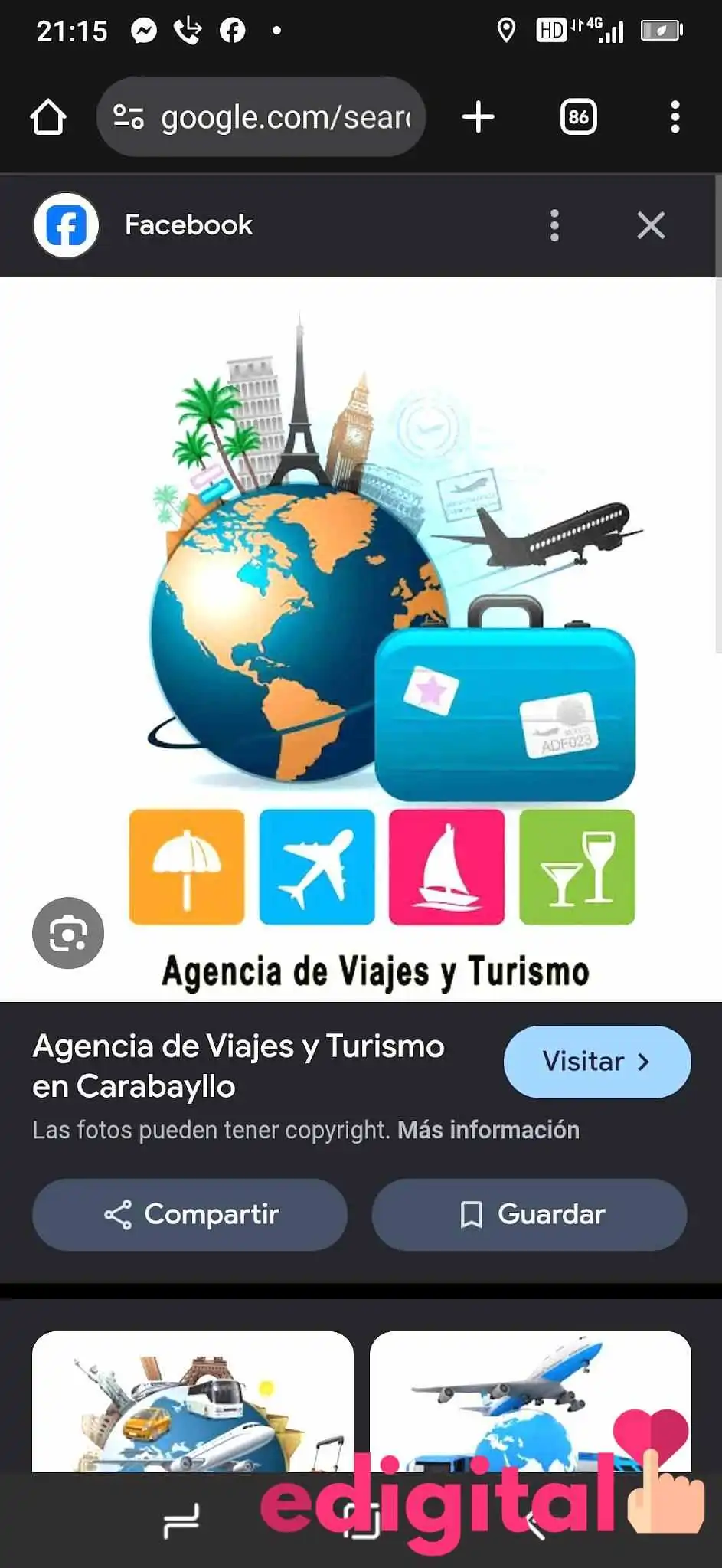
Task: Go to the browser home page
Action: click(47, 117)
